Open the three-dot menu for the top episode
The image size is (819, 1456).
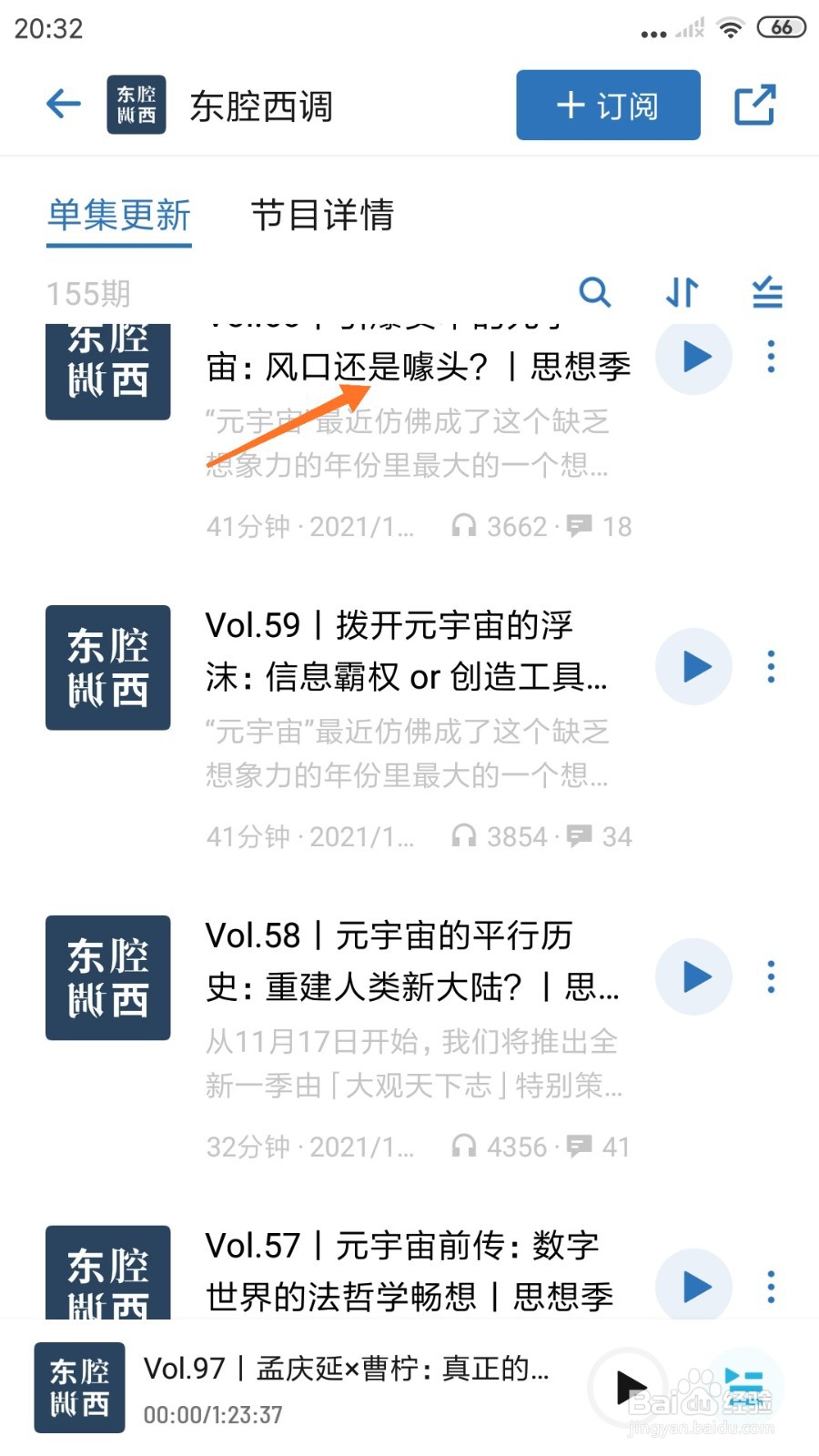tap(771, 358)
